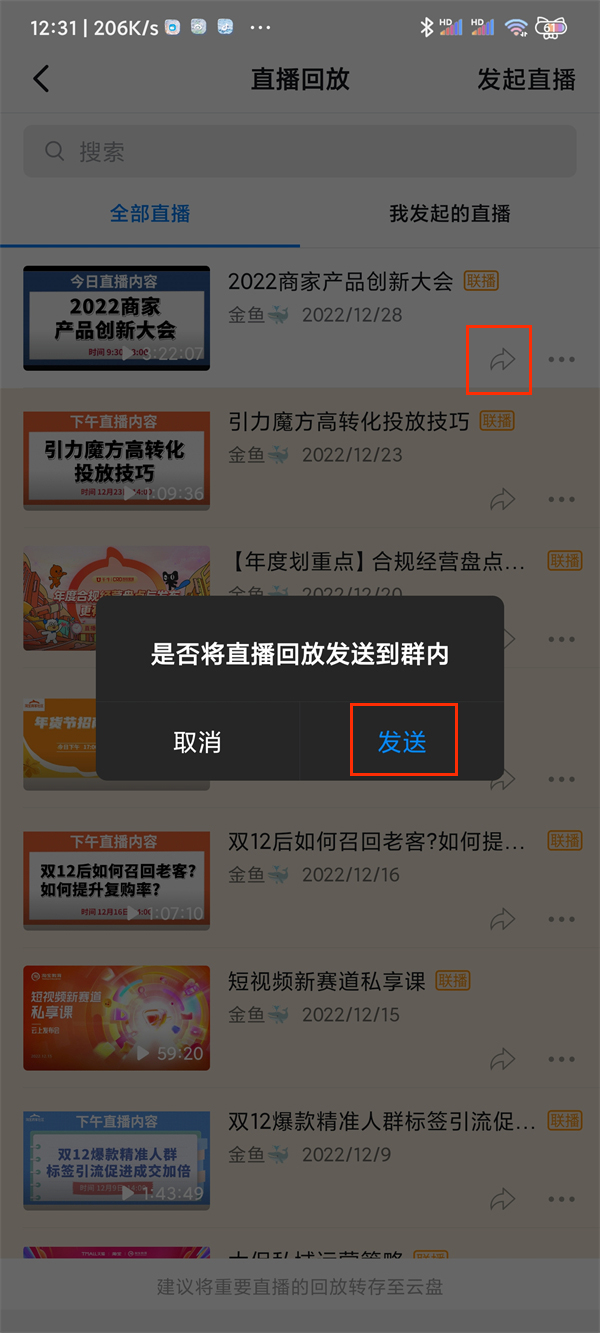Share the 引力魔方高转化投放技巧 replay
This screenshot has height=1333, width=600.
(502, 498)
